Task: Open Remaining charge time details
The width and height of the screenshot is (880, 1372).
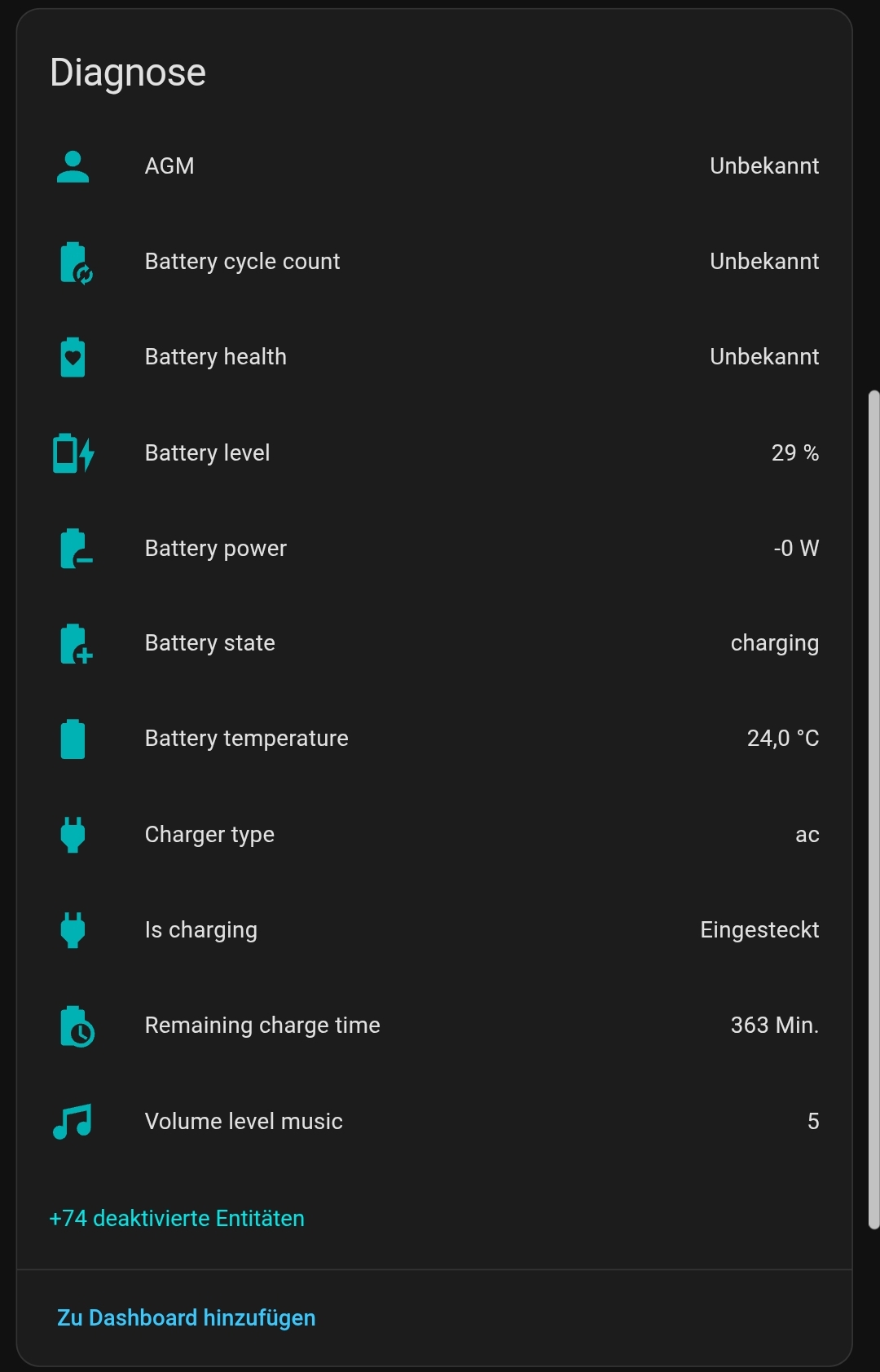Action: pyautogui.click(x=262, y=1026)
